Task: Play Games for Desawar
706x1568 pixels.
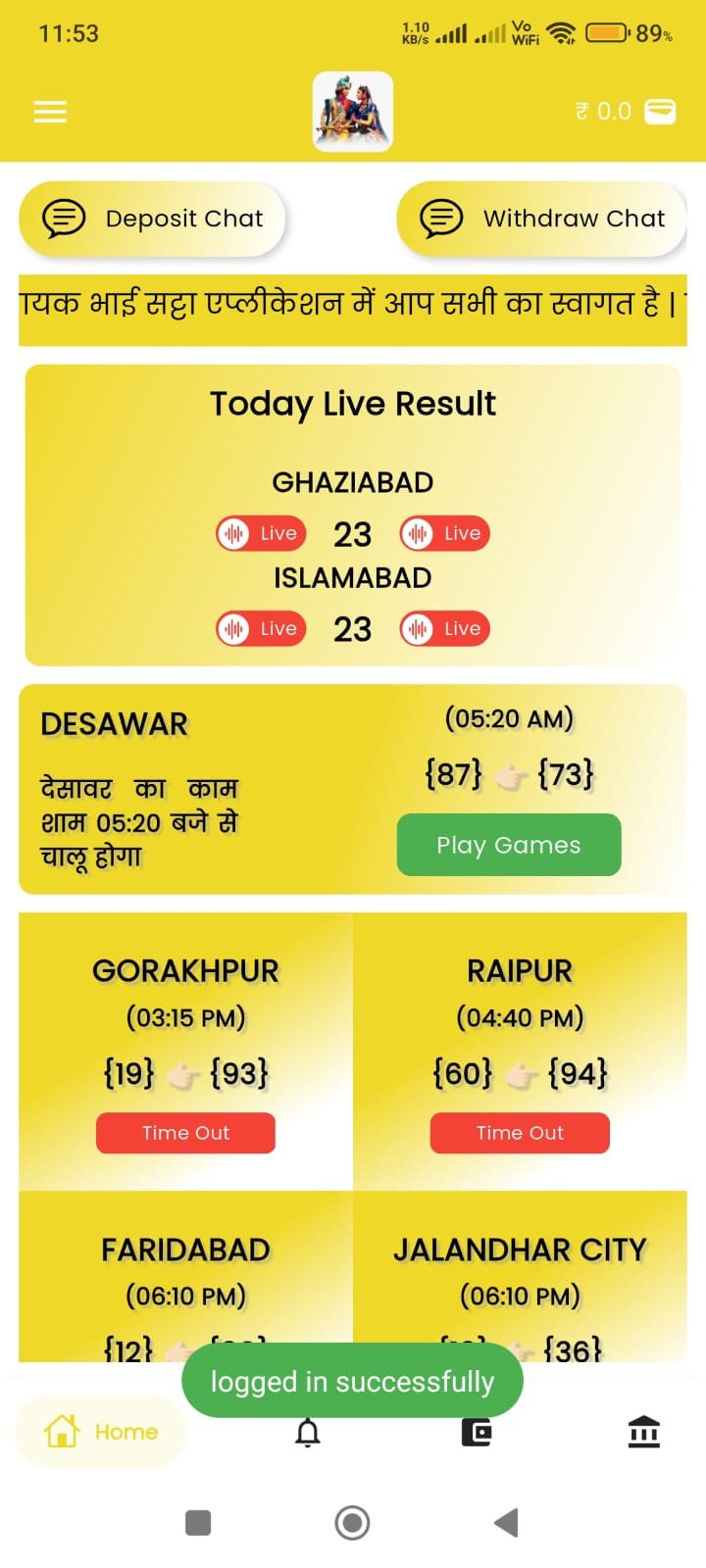Action: [508, 845]
